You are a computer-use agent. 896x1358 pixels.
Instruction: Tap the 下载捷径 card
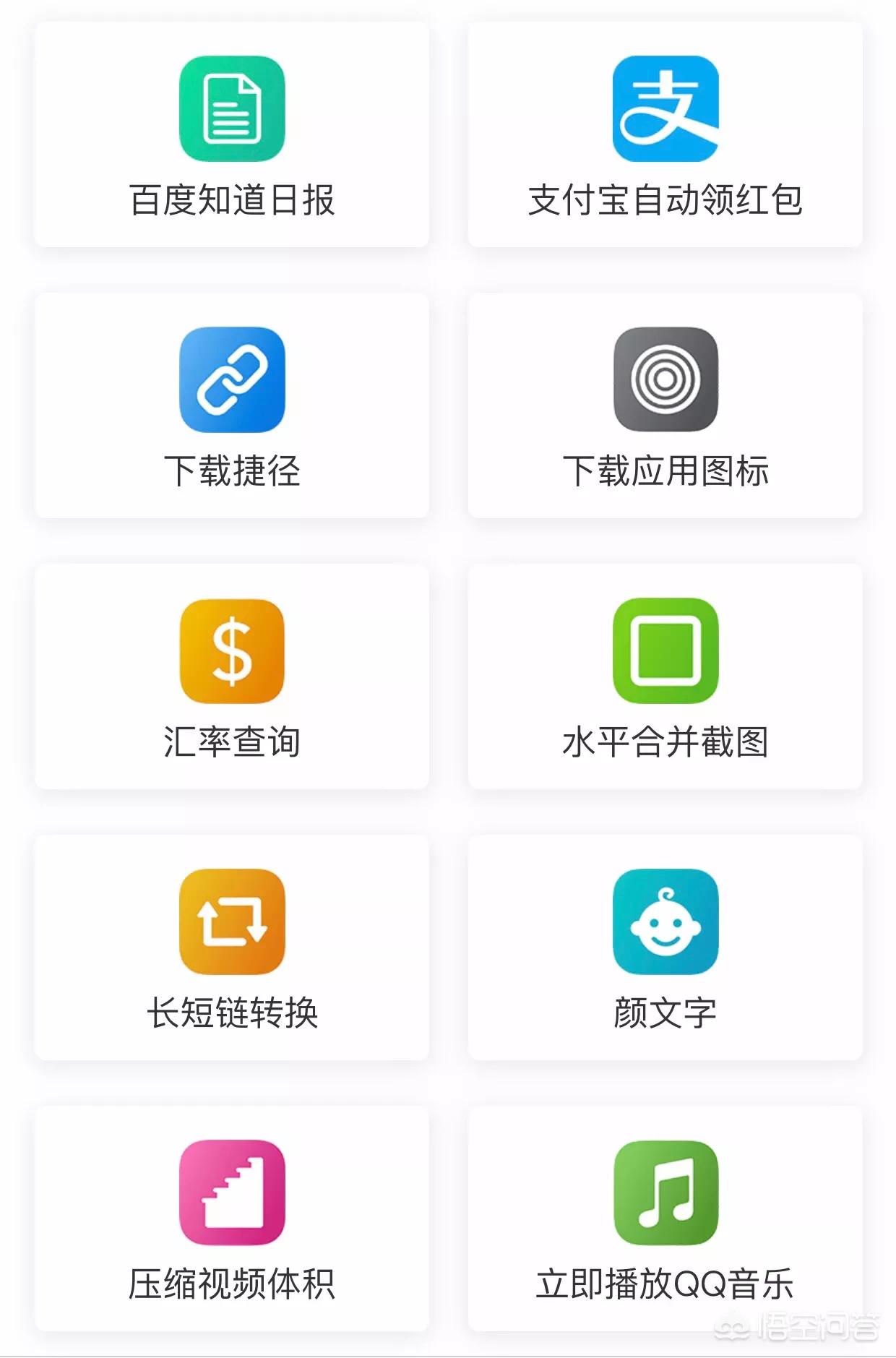coord(232,405)
